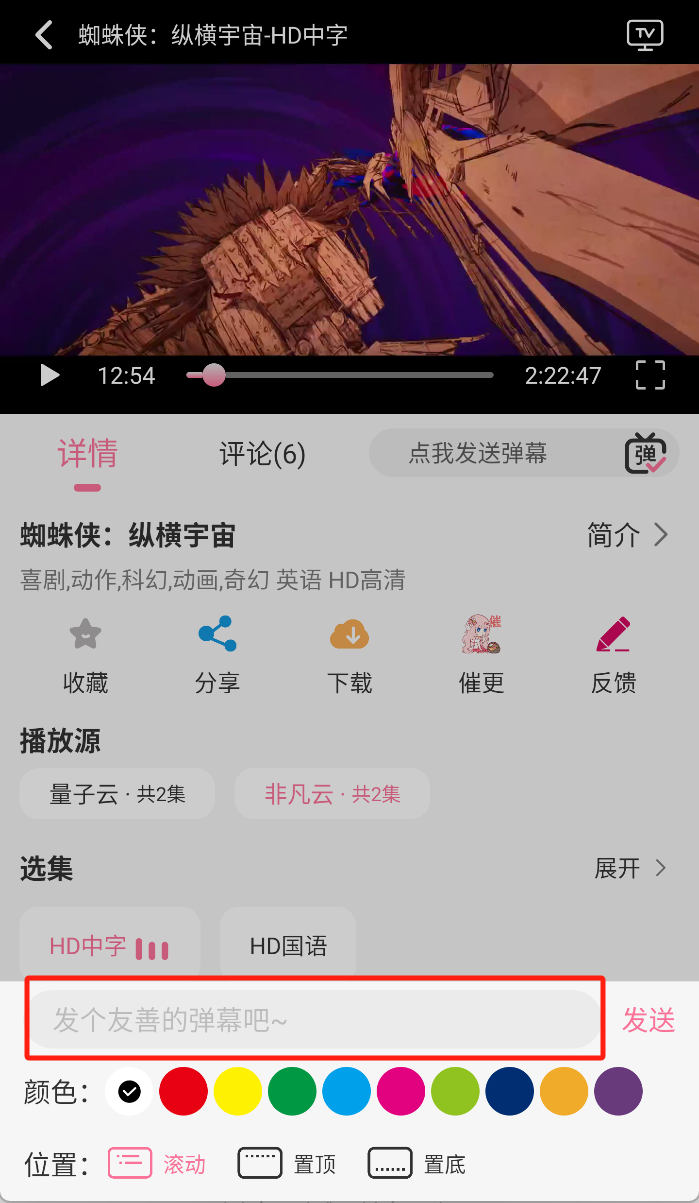Pick the dark green color swatch
The height and width of the screenshot is (1203, 699).
click(x=292, y=1092)
